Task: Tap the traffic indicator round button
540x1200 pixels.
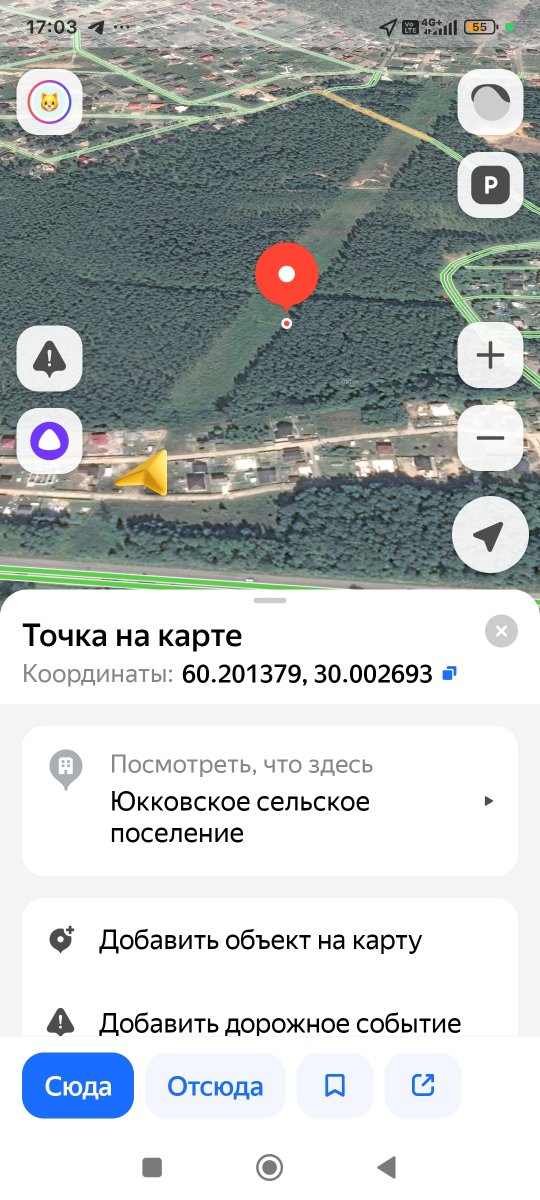Action: tap(490, 102)
